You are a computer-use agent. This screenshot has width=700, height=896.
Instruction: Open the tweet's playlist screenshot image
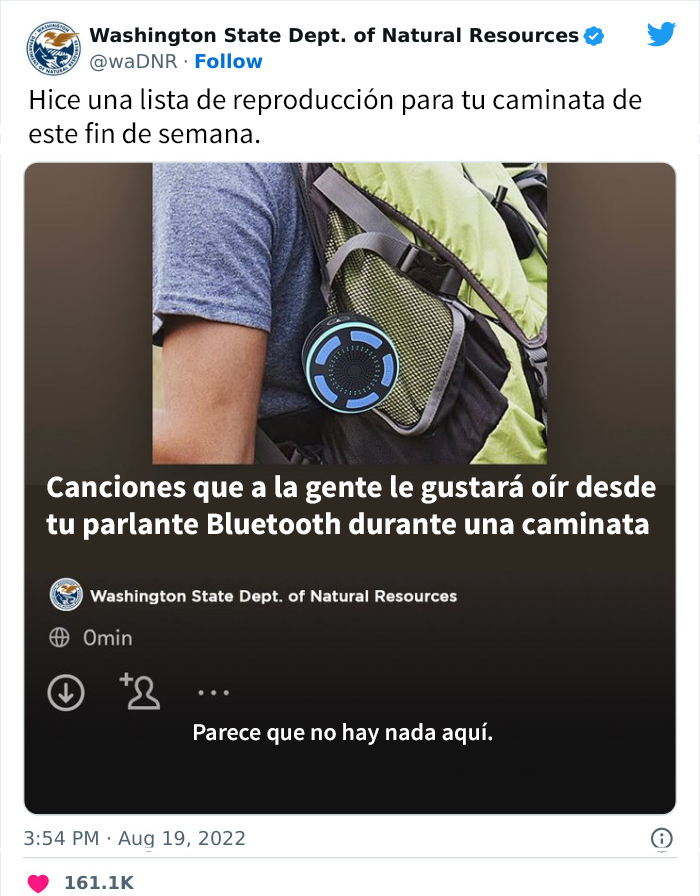(350, 488)
